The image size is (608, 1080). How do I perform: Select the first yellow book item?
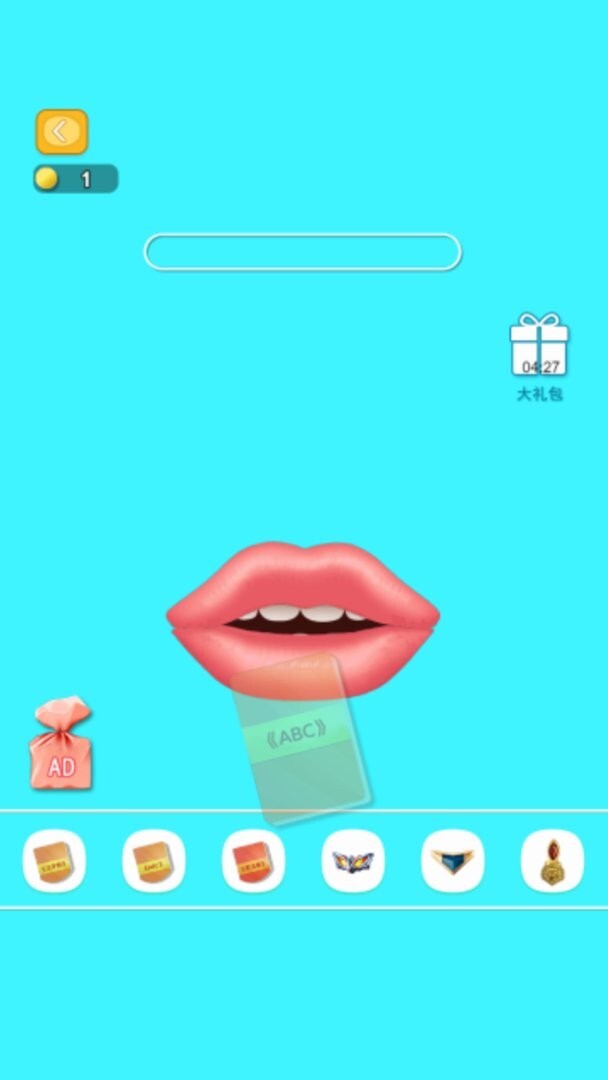(54, 860)
